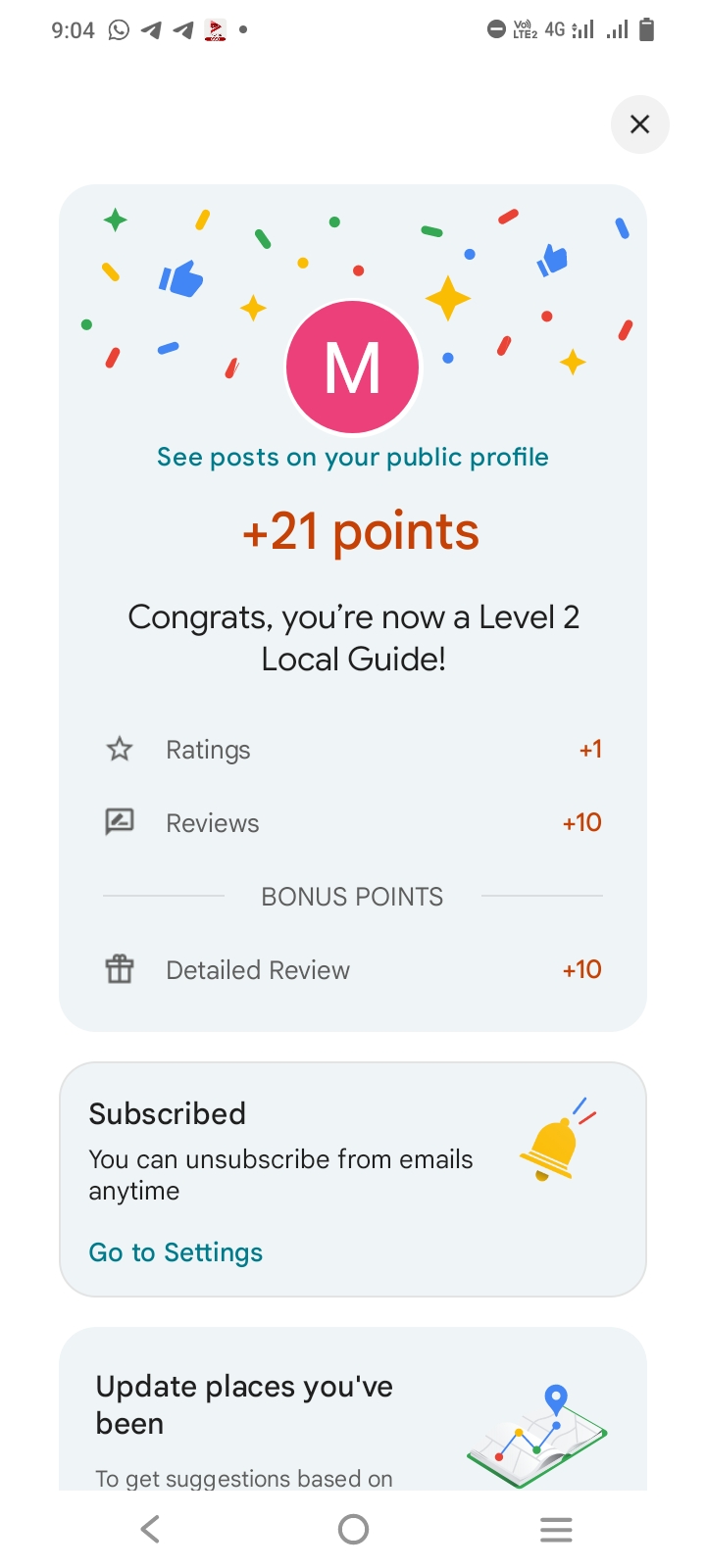The image size is (706, 1568).
Task: Go back using the system back button
Action: click(150, 1529)
